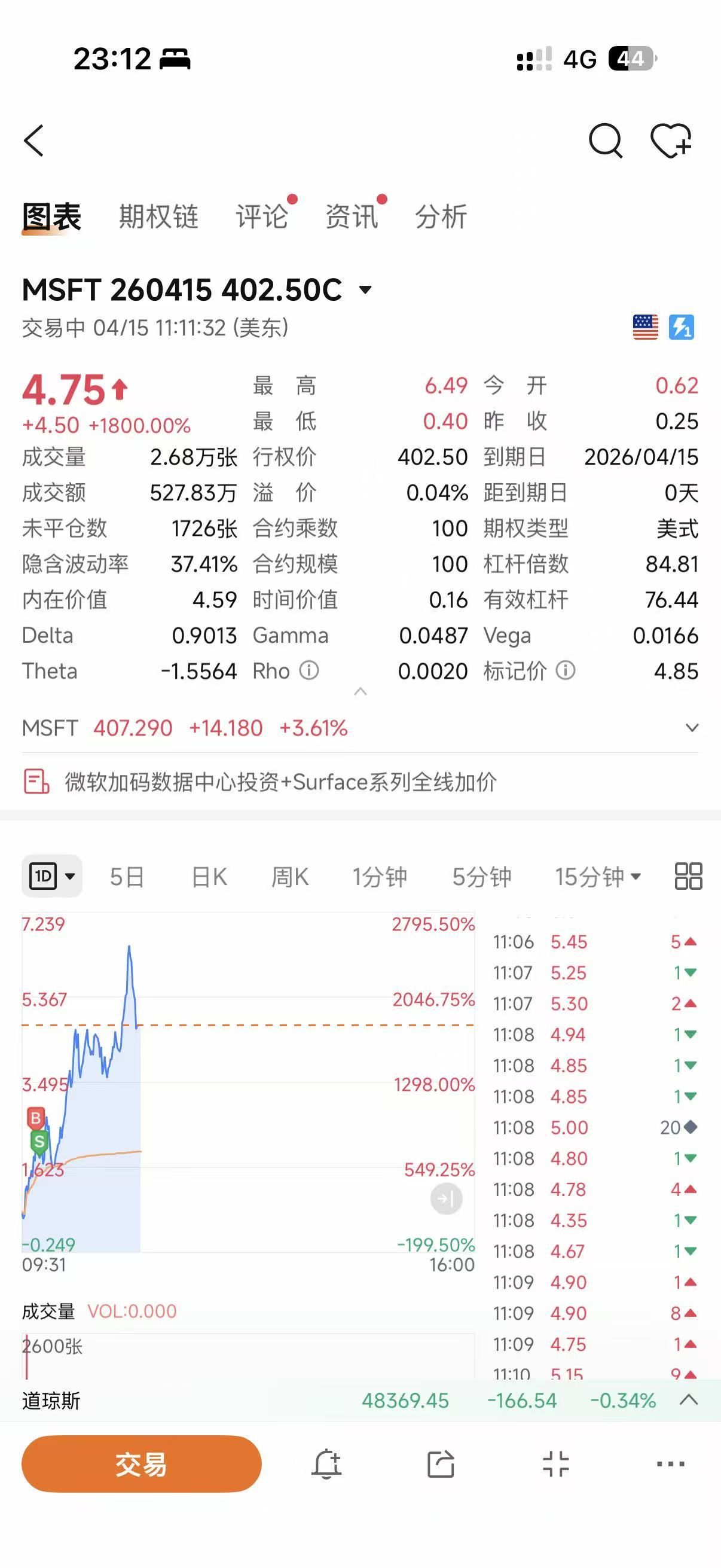721x1568 pixels.
Task: Open the 1D chart period dropdown
Action: (x=53, y=877)
